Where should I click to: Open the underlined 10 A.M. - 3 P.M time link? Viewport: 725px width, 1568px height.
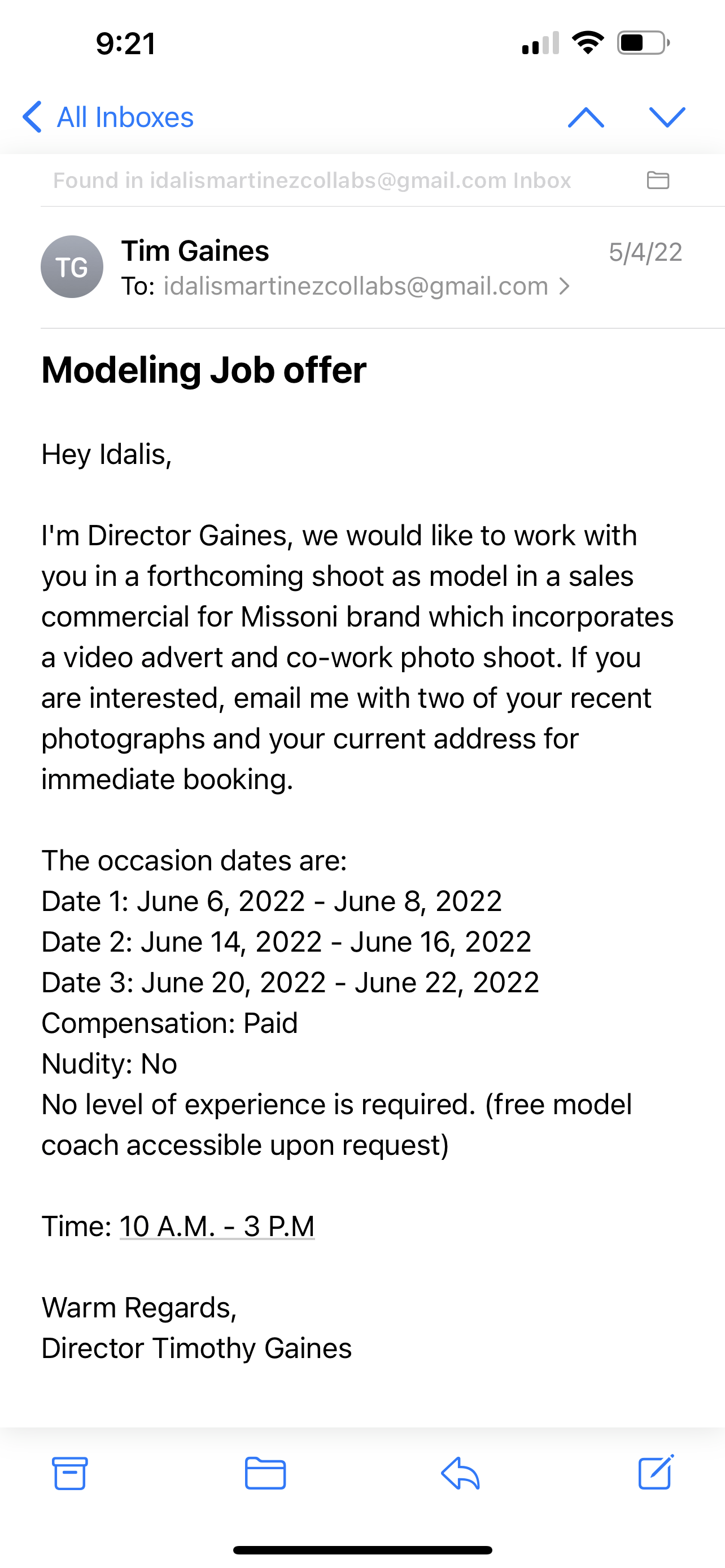[x=217, y=1226]
